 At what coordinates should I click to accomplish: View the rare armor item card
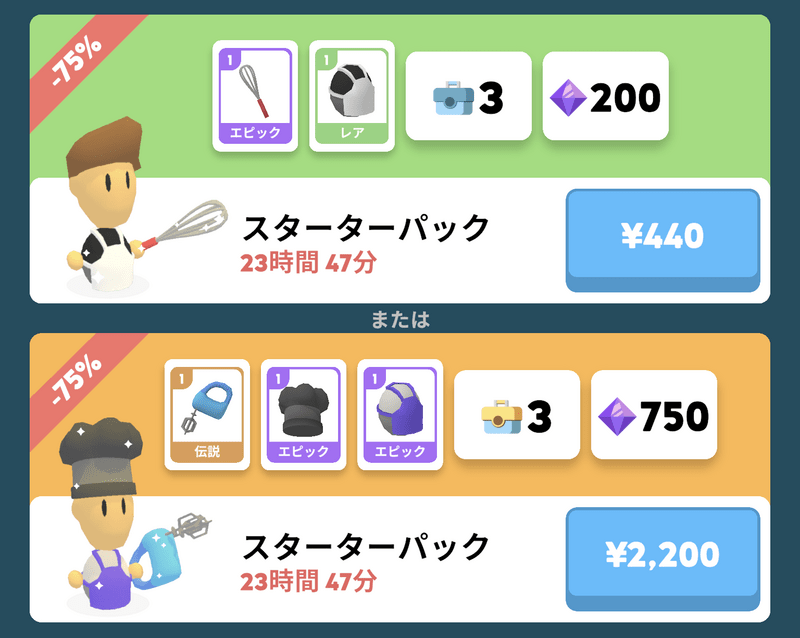coord(352,96)
